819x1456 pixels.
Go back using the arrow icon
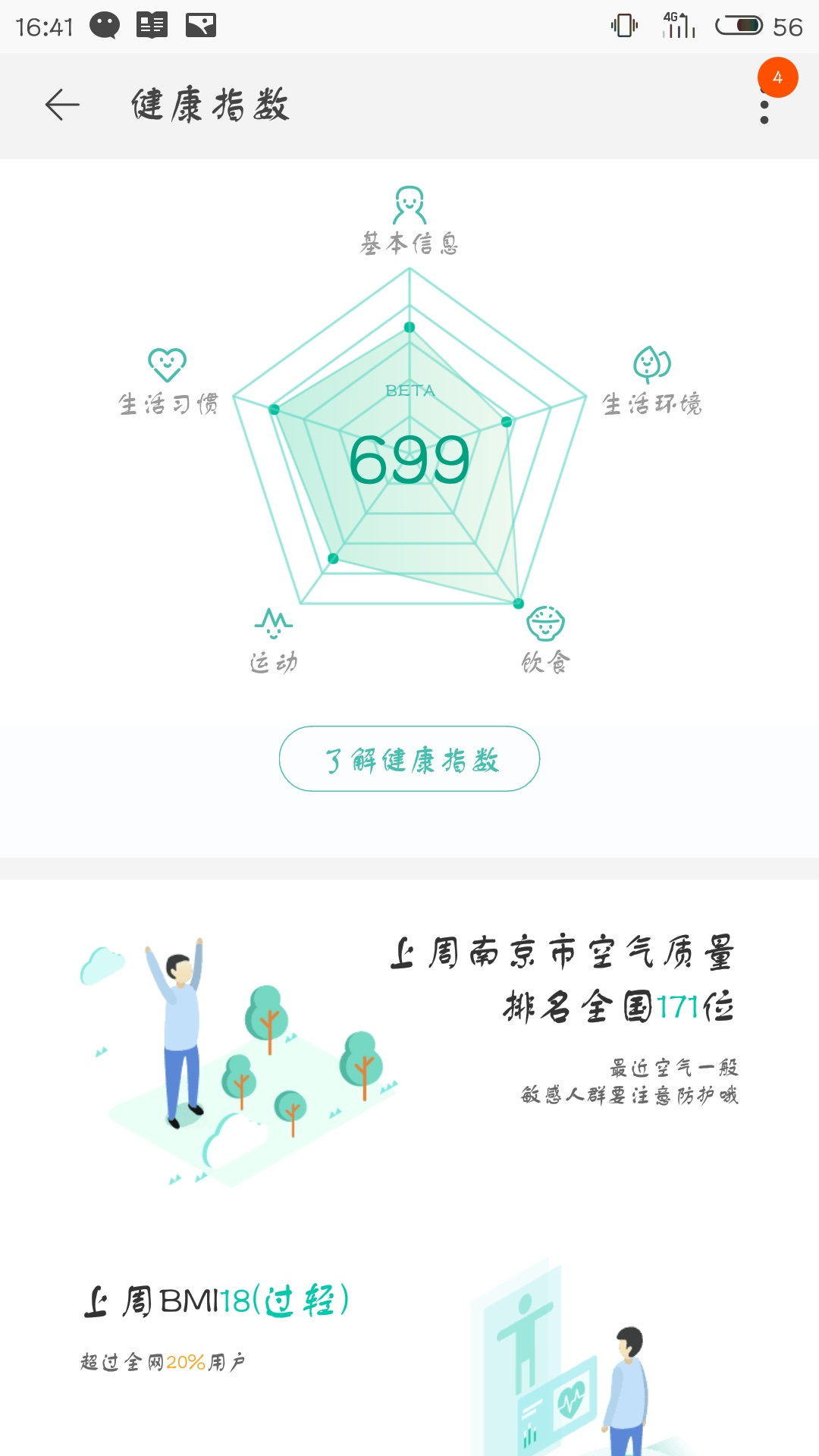(x=62, y=105)
